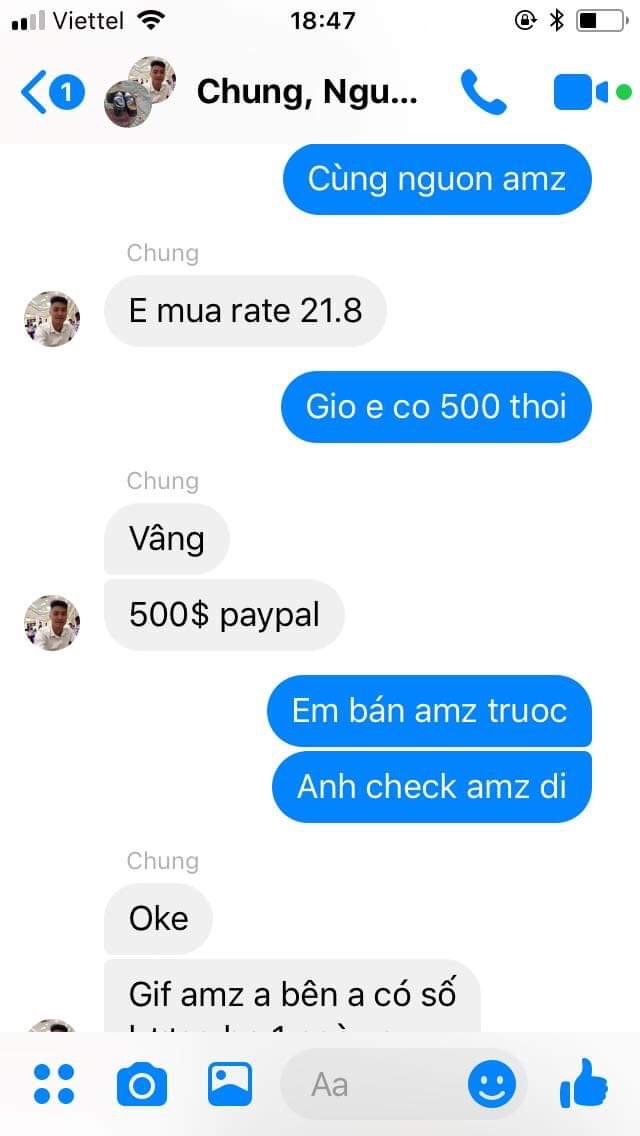Tap Chung's avatar next to '500$ paypal'
This screenshot has height=1136, width=640.
pyautogui.click(x=52, y=622)
